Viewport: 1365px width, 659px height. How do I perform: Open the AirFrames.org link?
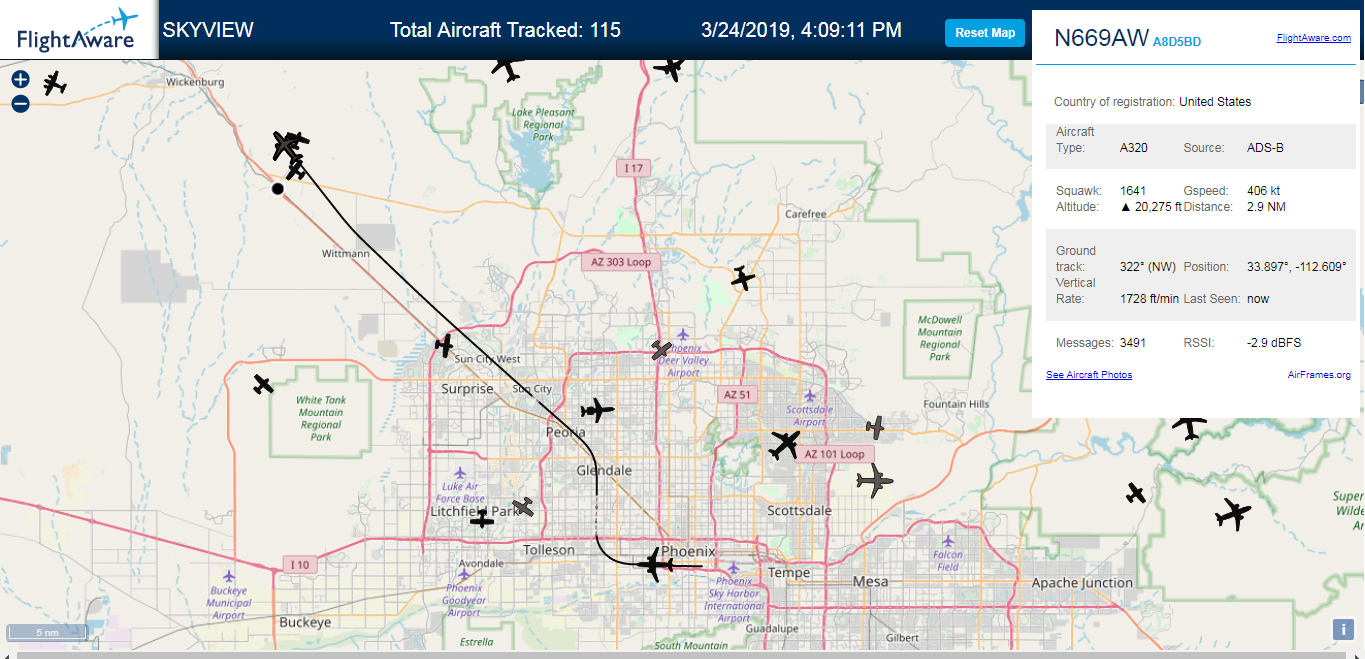[x=1319, y=375]
